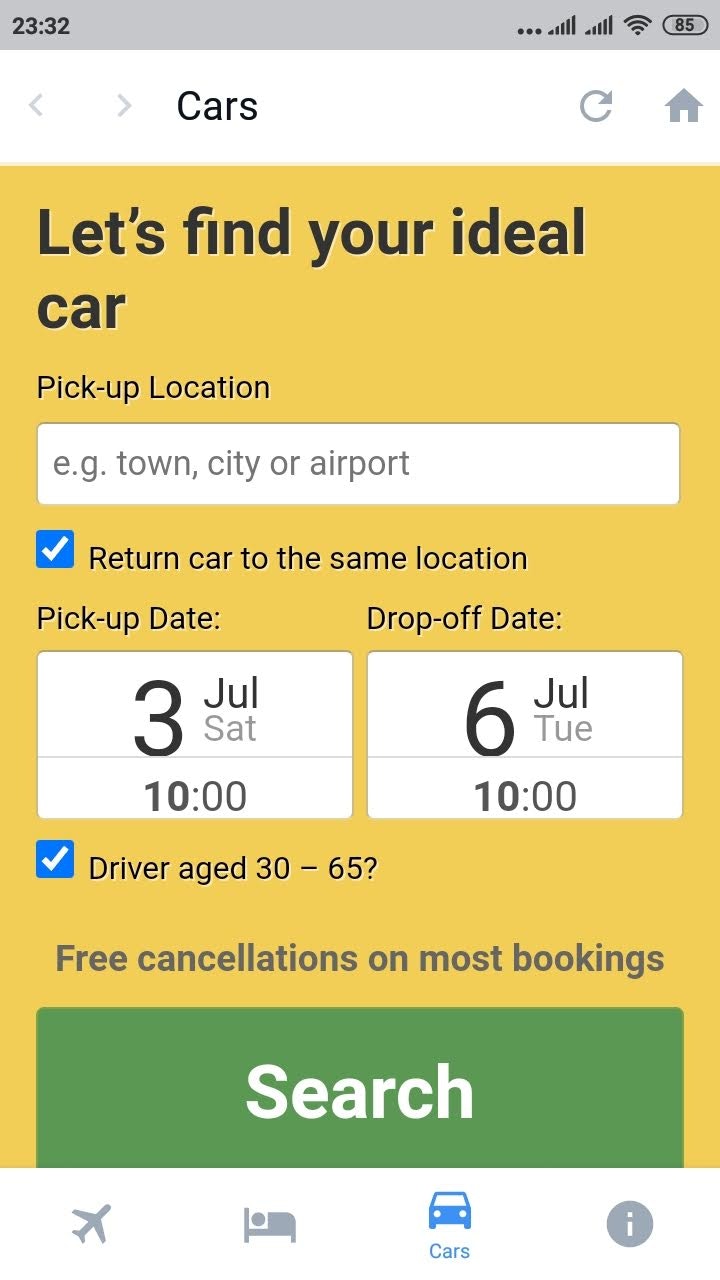Select day 6 in drop-off date box

pyautogui.click(x=488, y=715)
